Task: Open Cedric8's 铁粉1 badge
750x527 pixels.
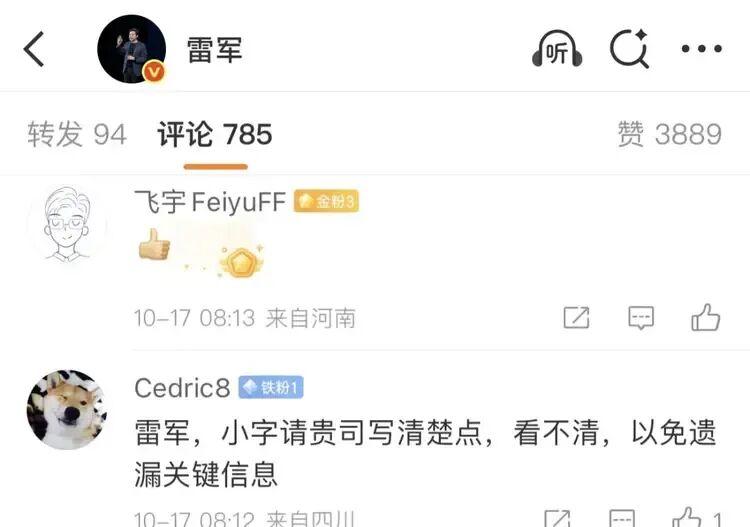Action: pos(270,387)
